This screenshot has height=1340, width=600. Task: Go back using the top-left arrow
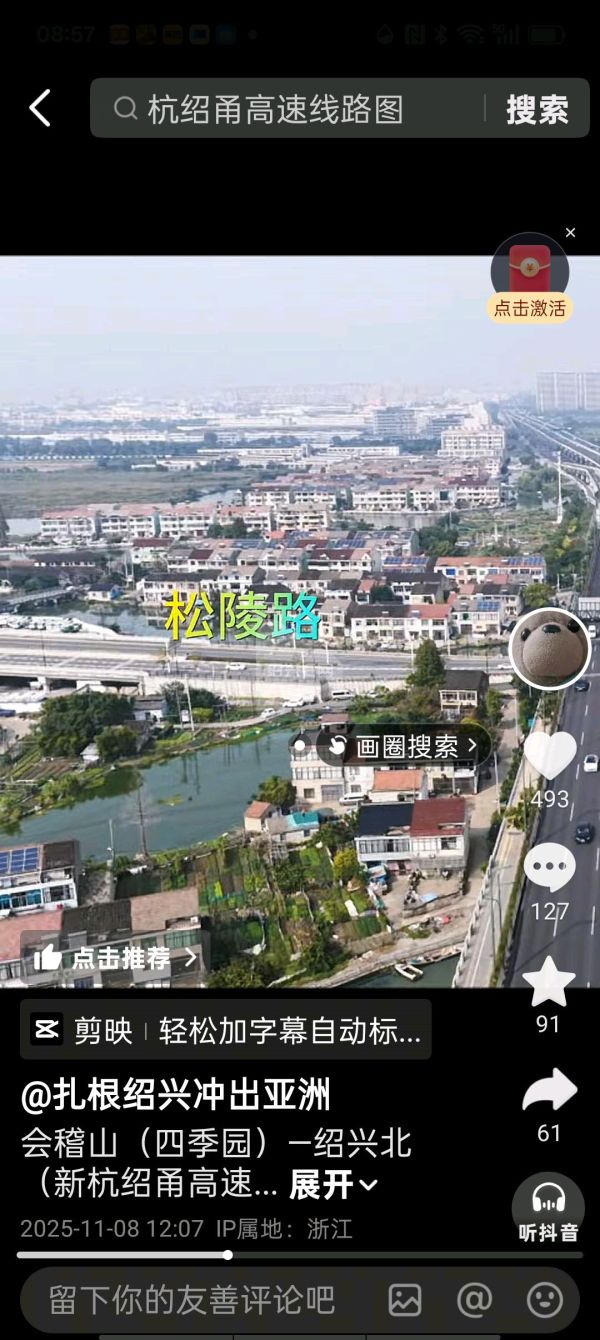click(x=40, y=108)
